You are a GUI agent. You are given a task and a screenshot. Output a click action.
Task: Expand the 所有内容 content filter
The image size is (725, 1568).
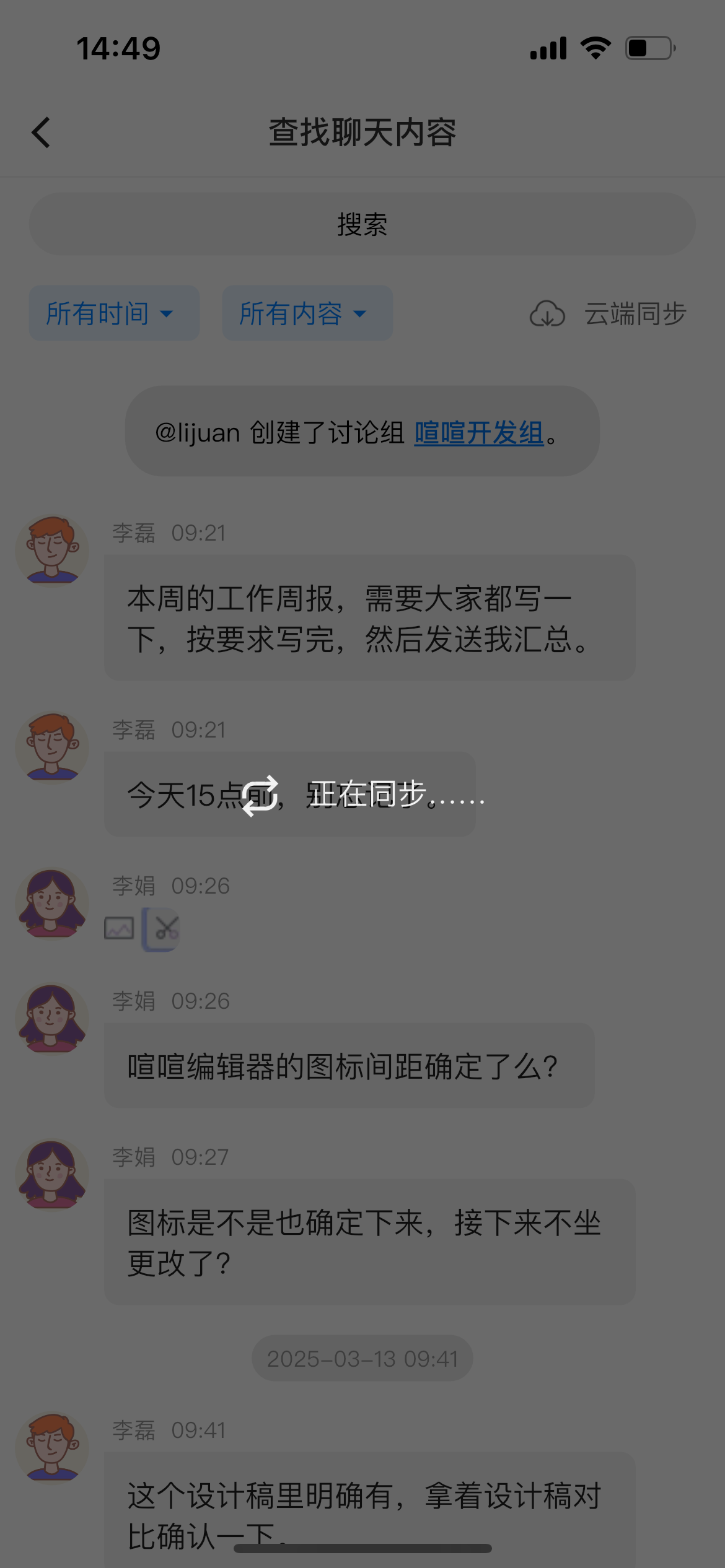click(307, 313)
